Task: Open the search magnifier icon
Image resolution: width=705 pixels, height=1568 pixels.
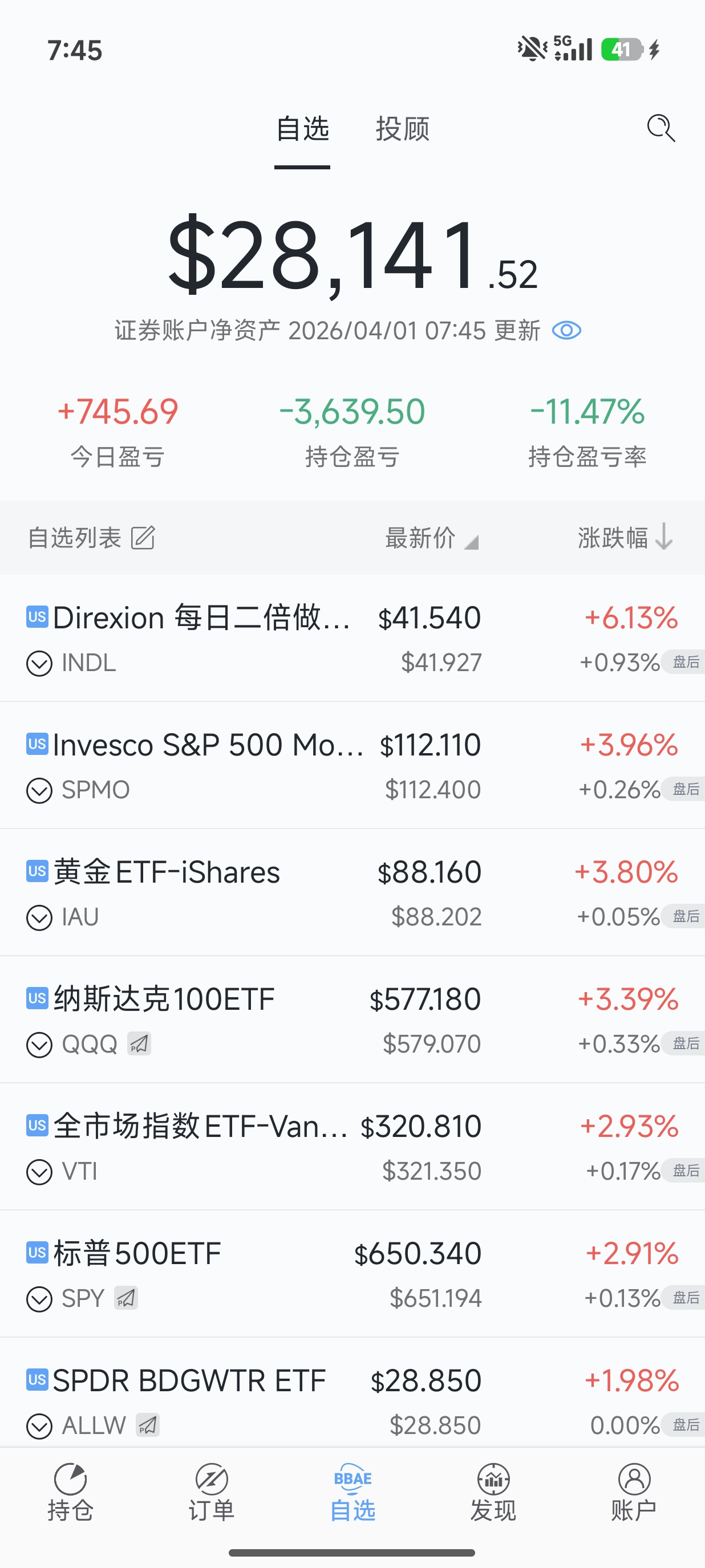Action: pyautogui.click(x=661, y=128)
